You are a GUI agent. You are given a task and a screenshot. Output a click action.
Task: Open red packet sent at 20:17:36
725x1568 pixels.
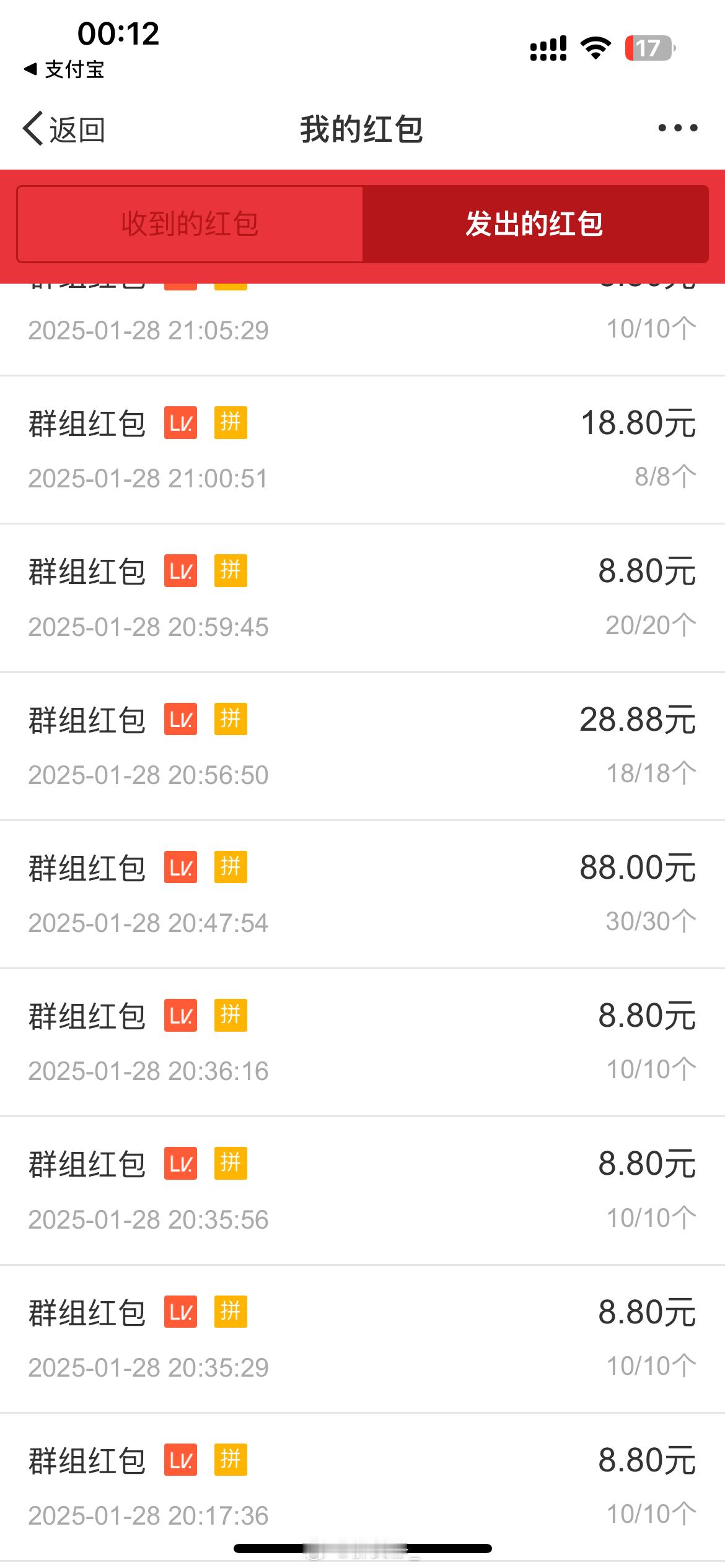click(x=362, y=1487)
